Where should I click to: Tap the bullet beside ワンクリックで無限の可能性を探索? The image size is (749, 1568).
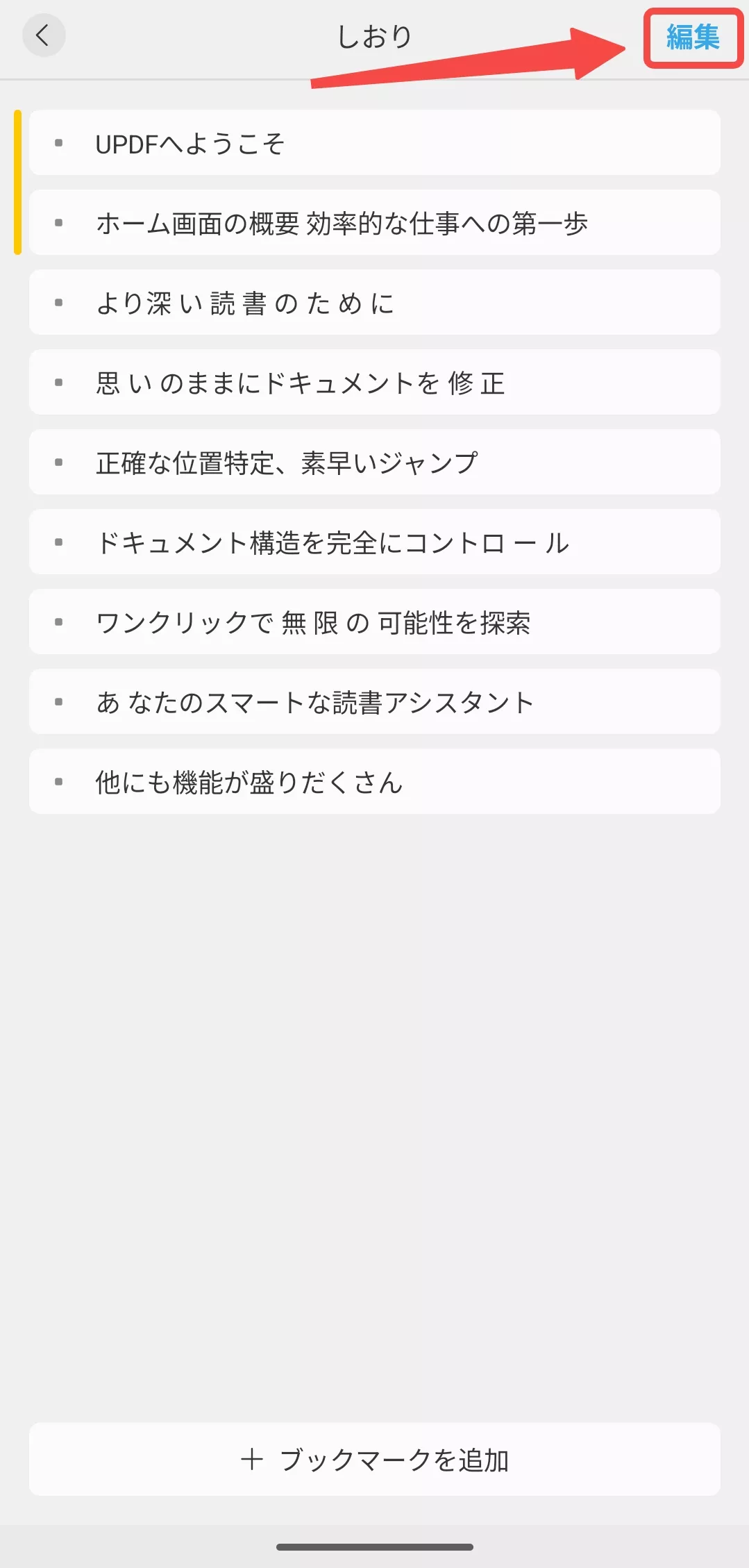[59, 622]
